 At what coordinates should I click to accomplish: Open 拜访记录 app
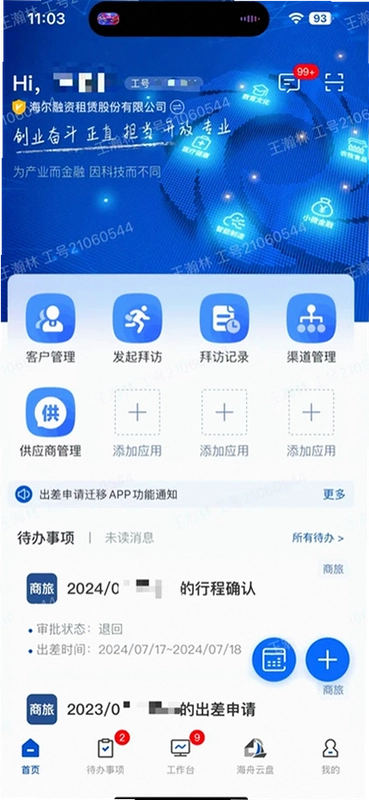pyautogui.click(x=224, y=329)
